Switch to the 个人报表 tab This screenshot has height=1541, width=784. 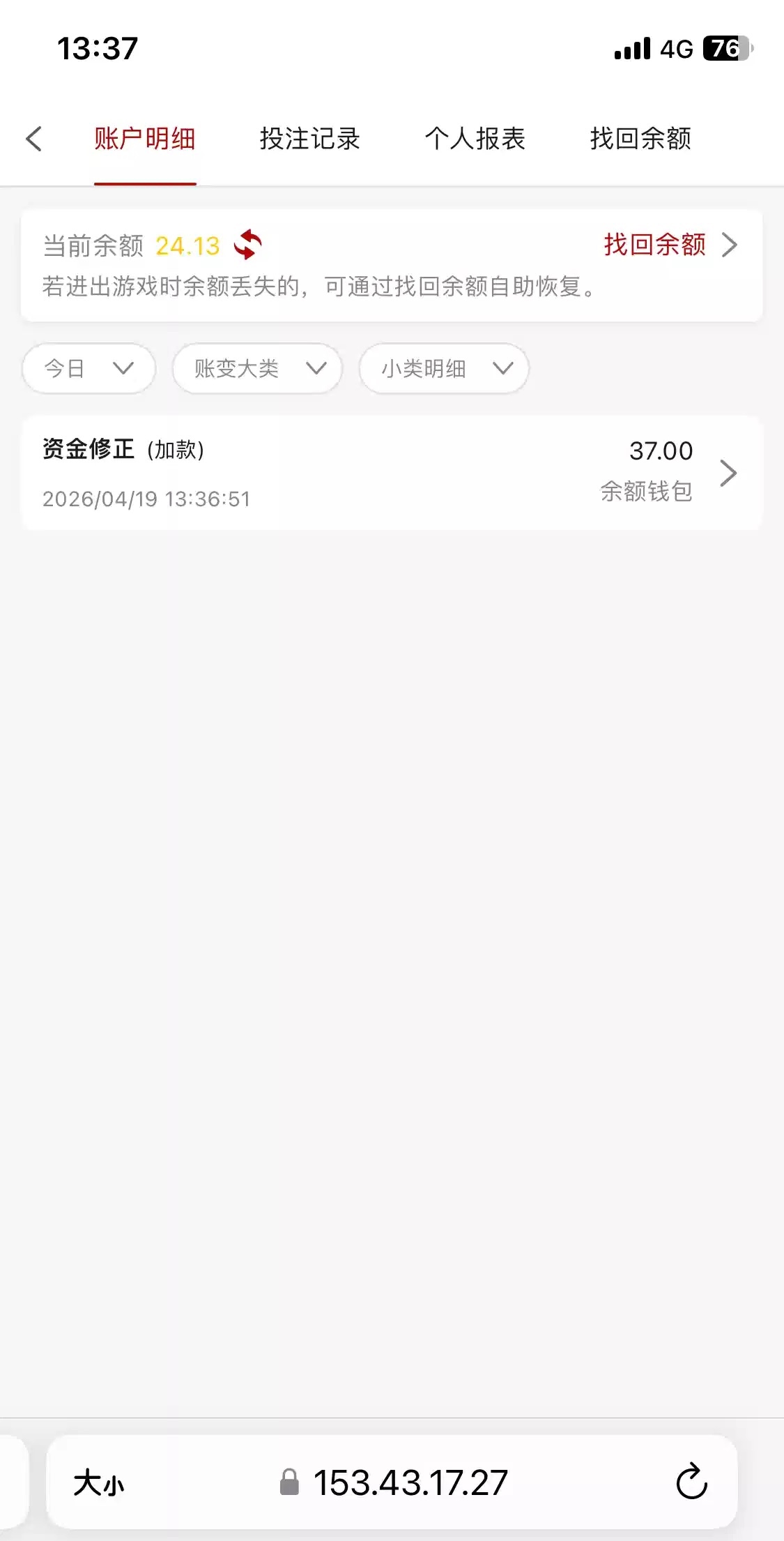point(475,139)
